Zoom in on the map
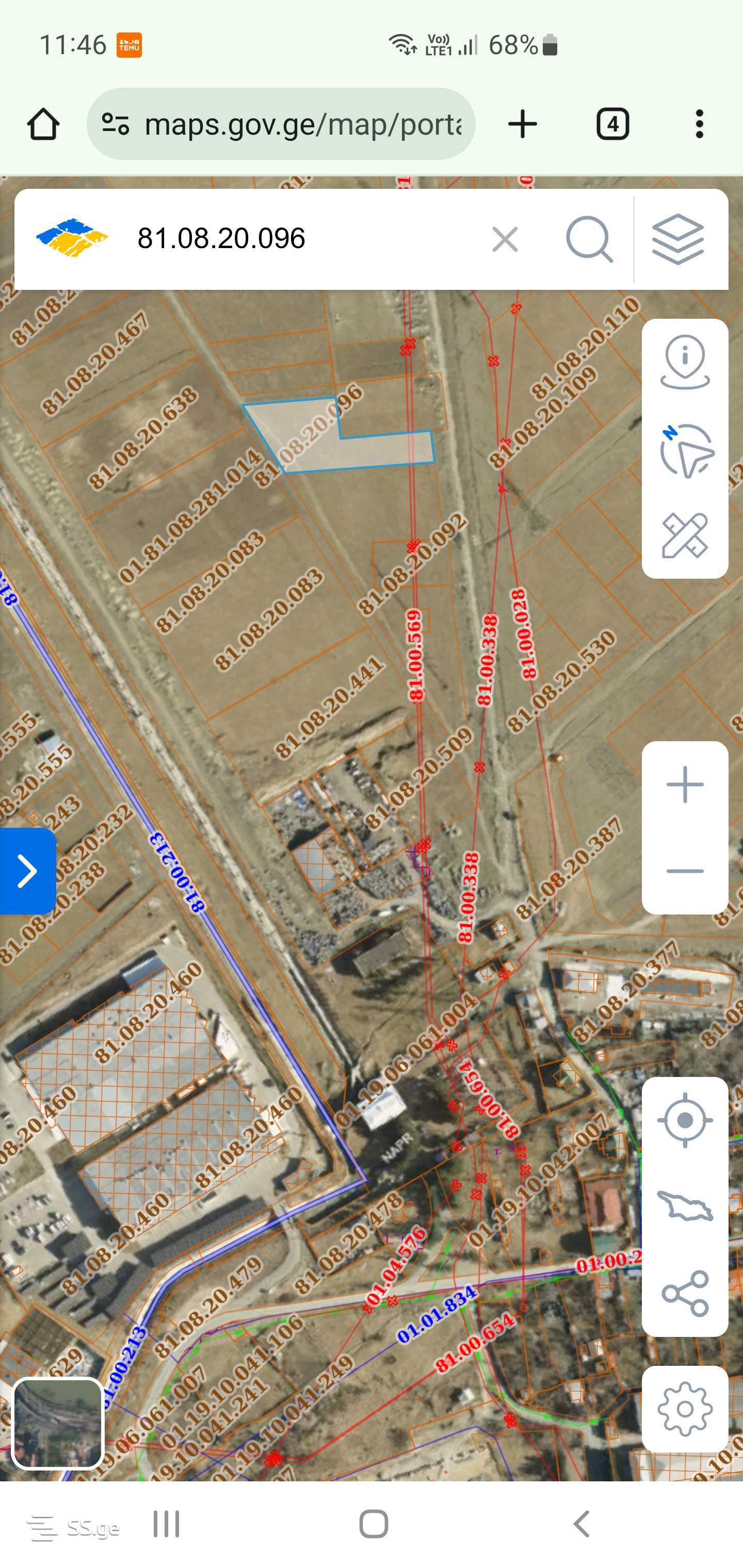This screenshot has height=1568, width=743. 685,785
